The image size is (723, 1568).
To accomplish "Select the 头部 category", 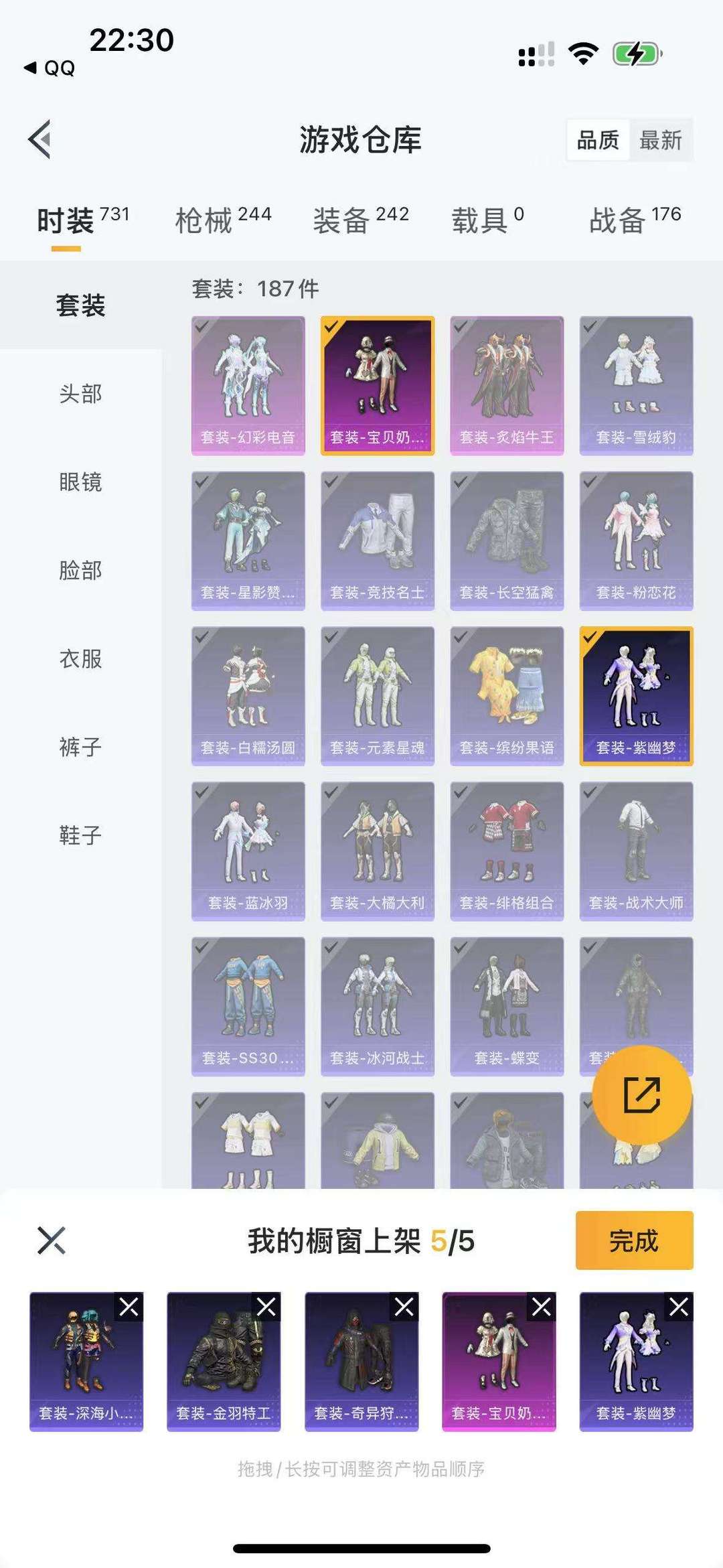I will point(80,393).
